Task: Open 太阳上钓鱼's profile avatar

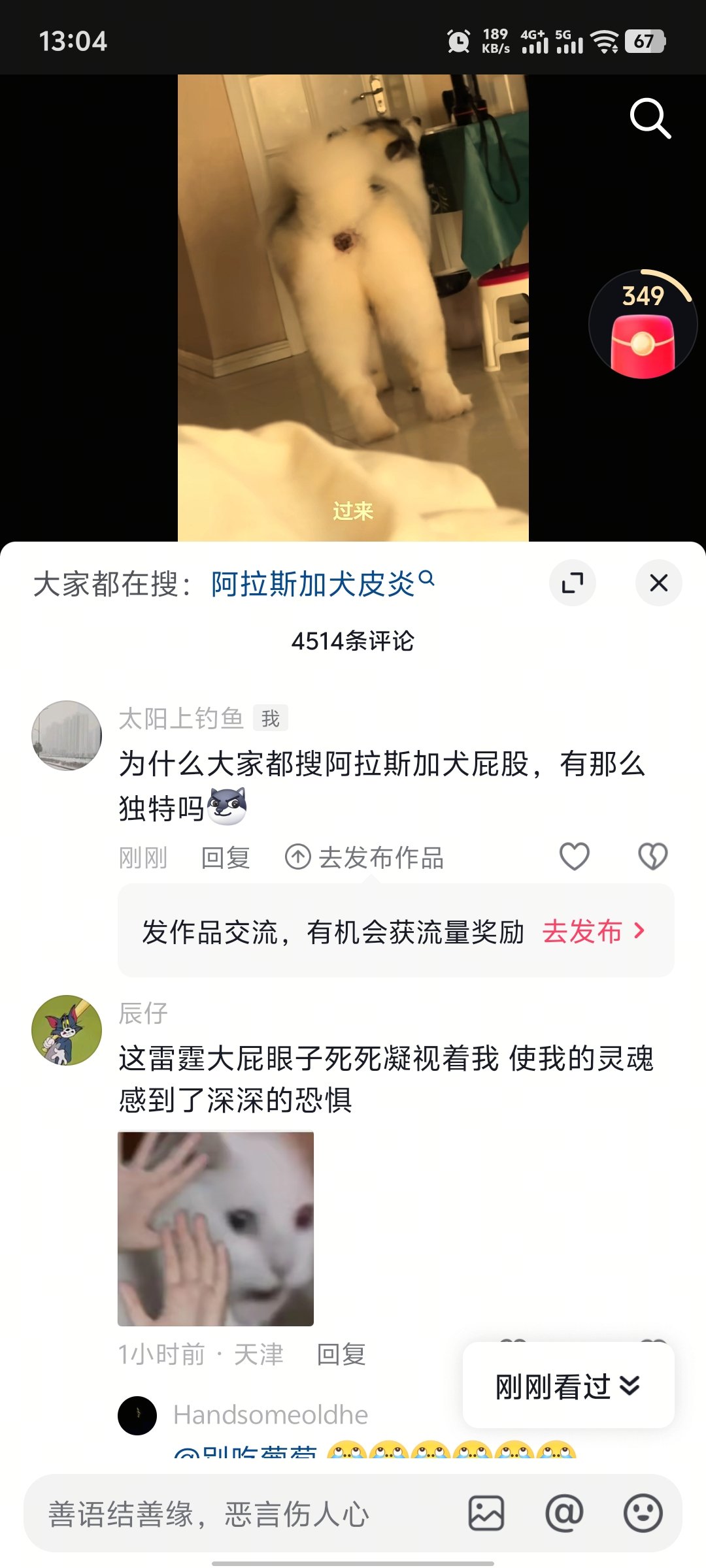Action: (x=67, y=736)
